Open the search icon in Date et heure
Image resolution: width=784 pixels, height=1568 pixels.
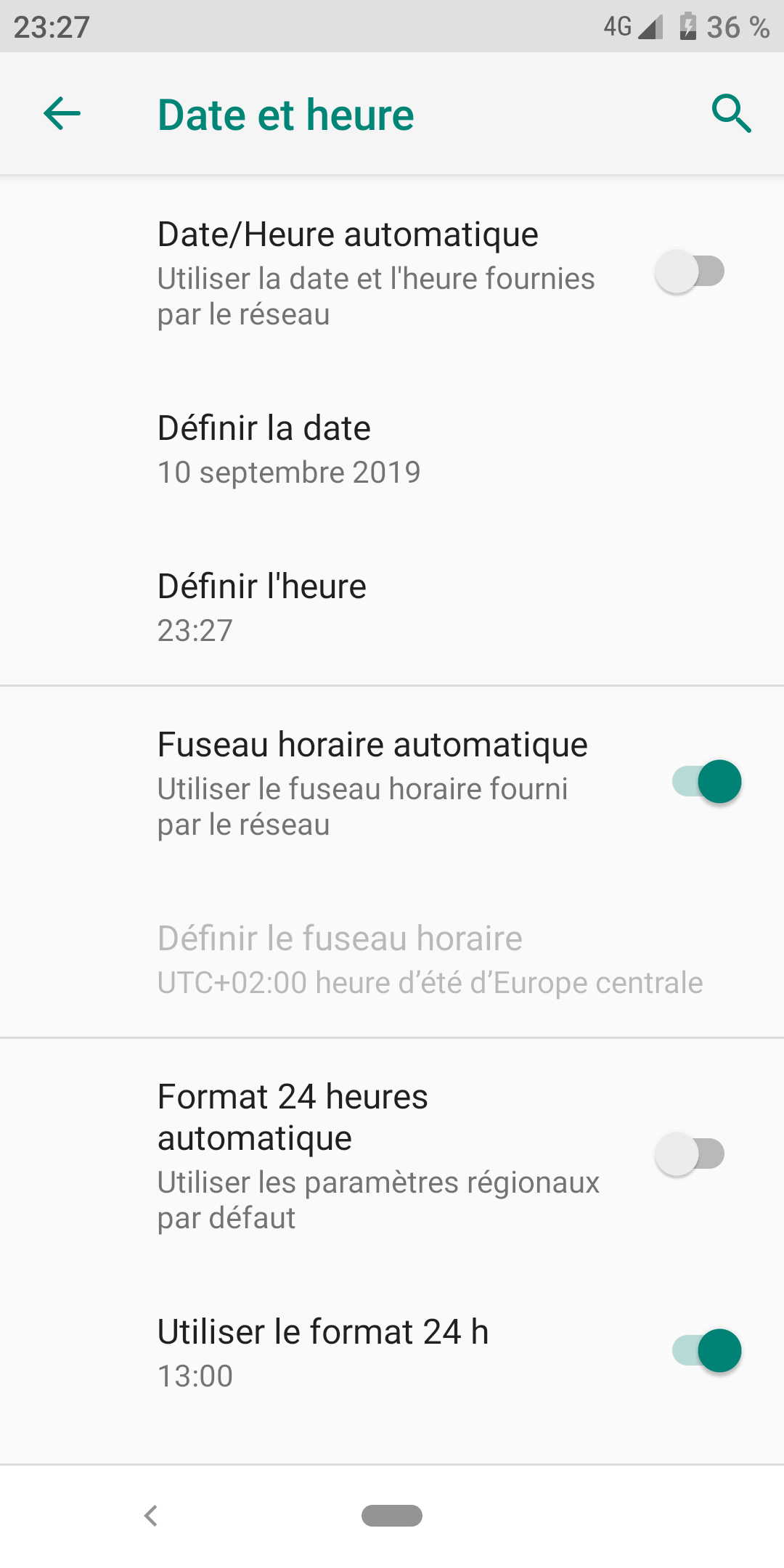click(x=732, y=113)
